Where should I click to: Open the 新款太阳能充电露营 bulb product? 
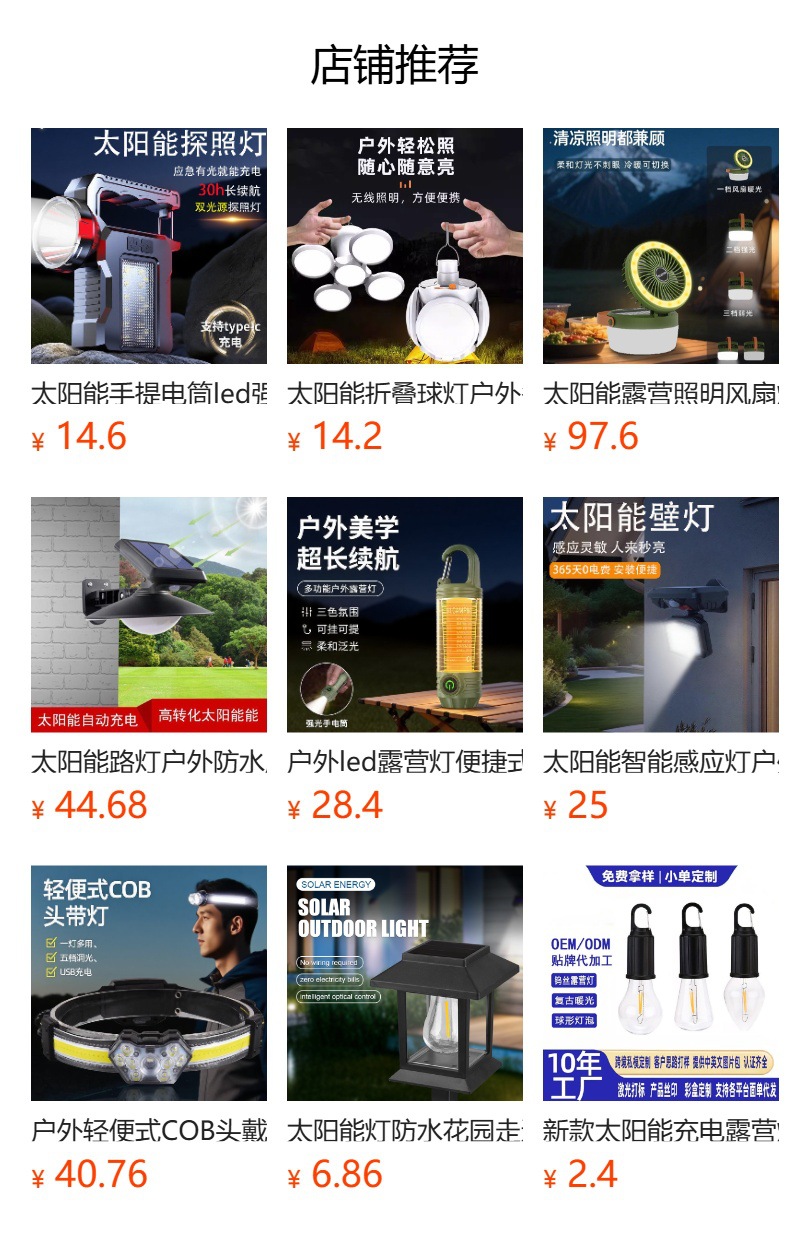coord(660,983)
